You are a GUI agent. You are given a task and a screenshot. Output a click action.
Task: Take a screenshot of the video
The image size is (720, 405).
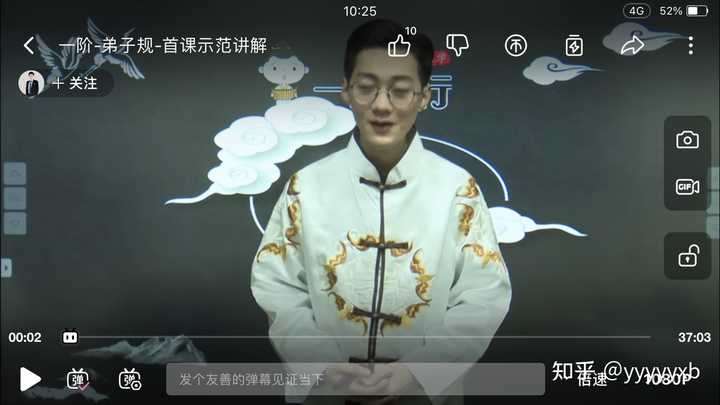coord(687,140)
